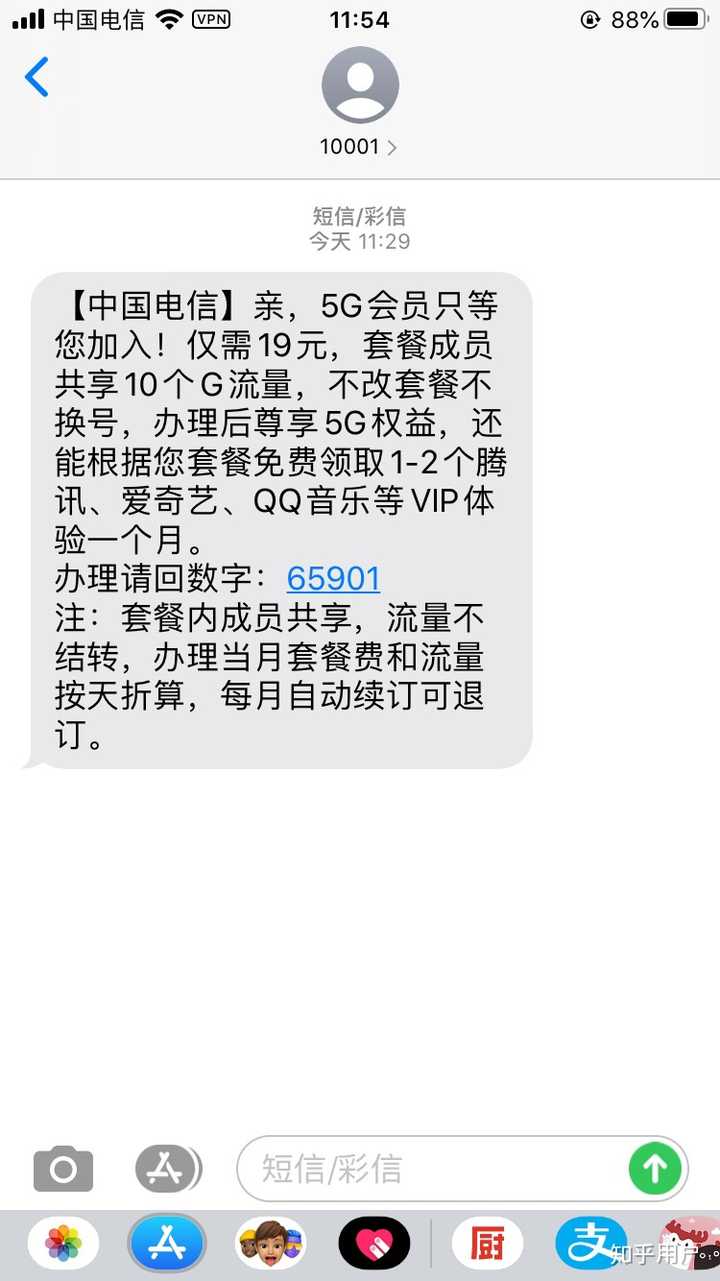Toggle the App Store apps drawer button
The width and height of the screenshot is (720, 1281).
(x=167, y=1168)
